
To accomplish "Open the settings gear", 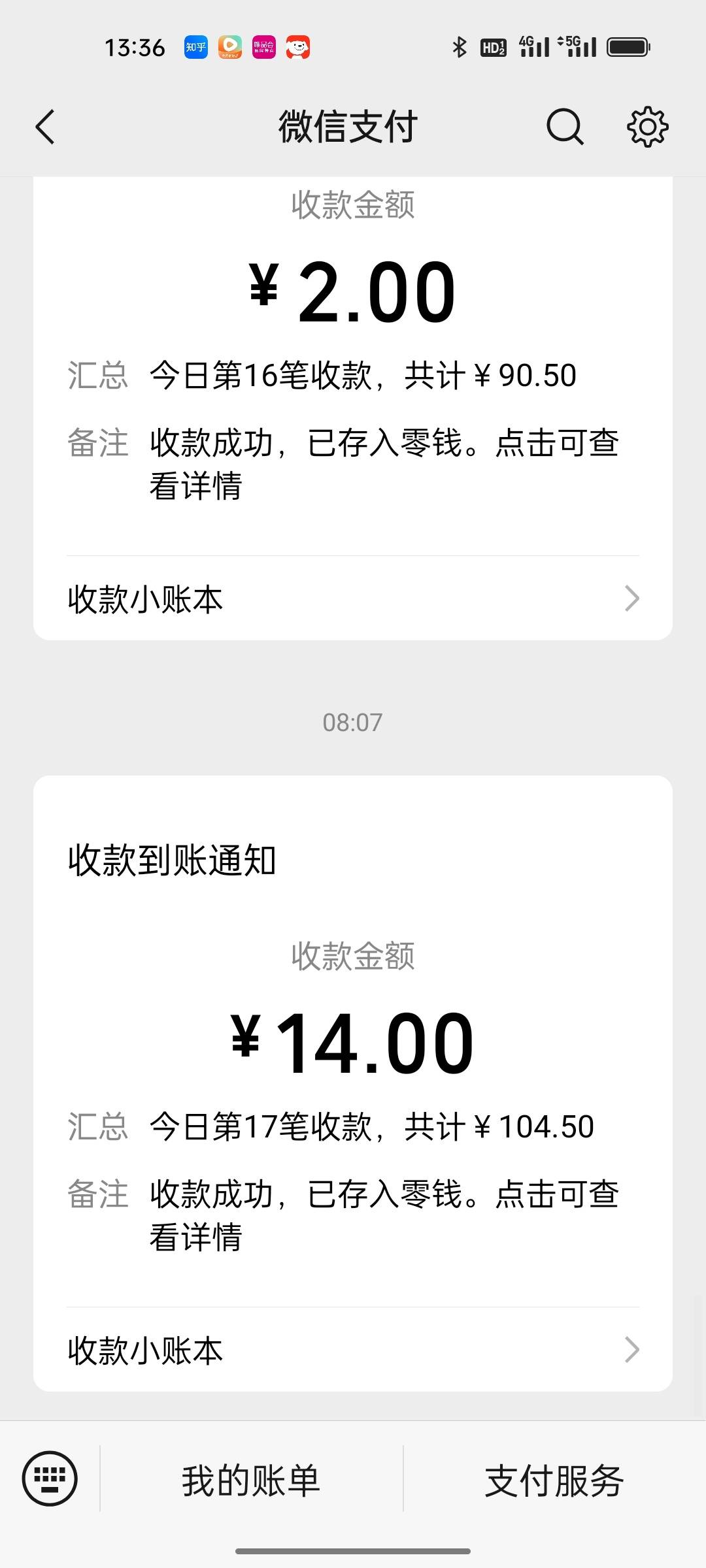I will click(647, 127).
